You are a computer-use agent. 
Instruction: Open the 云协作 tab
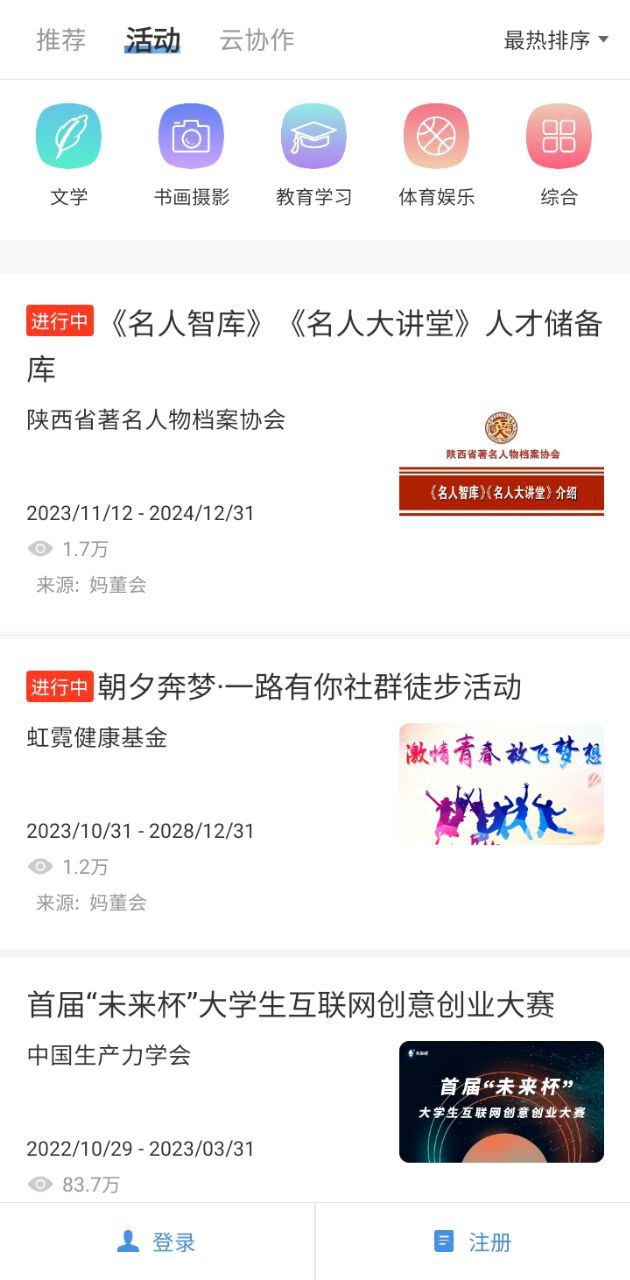pos(257,40)
